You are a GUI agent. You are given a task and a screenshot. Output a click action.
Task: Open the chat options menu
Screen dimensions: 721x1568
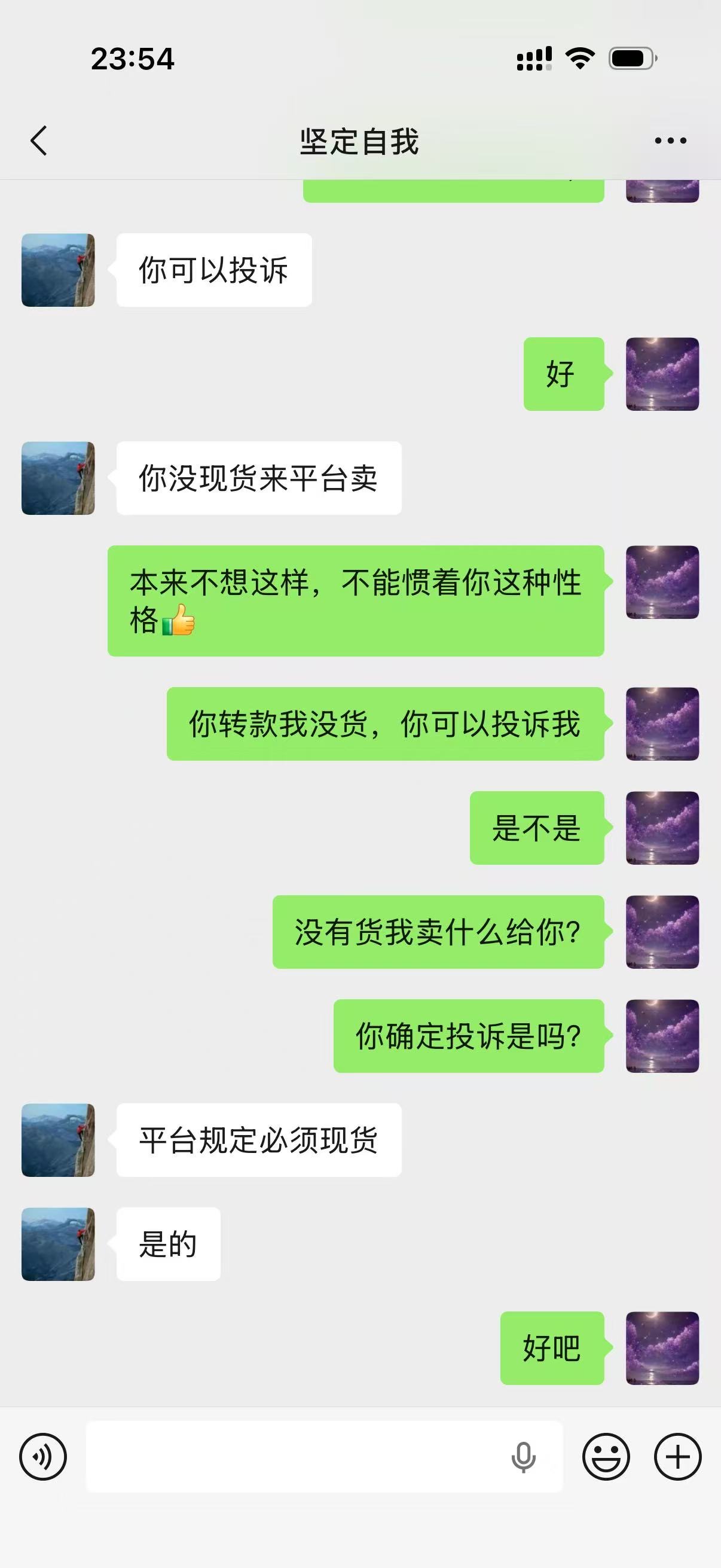[670, 141]
